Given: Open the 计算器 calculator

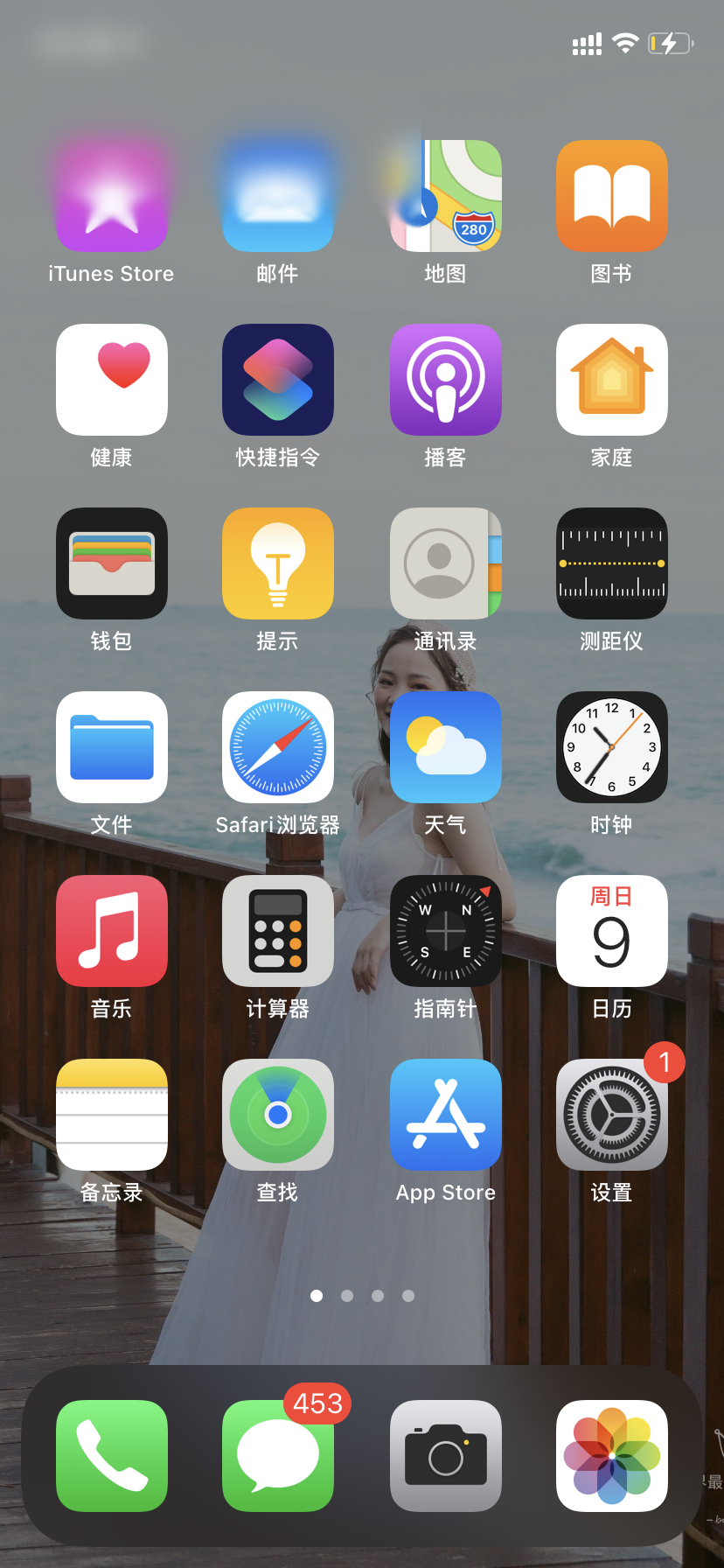Looking at the screenshot, I should click(x=278, y=931).
